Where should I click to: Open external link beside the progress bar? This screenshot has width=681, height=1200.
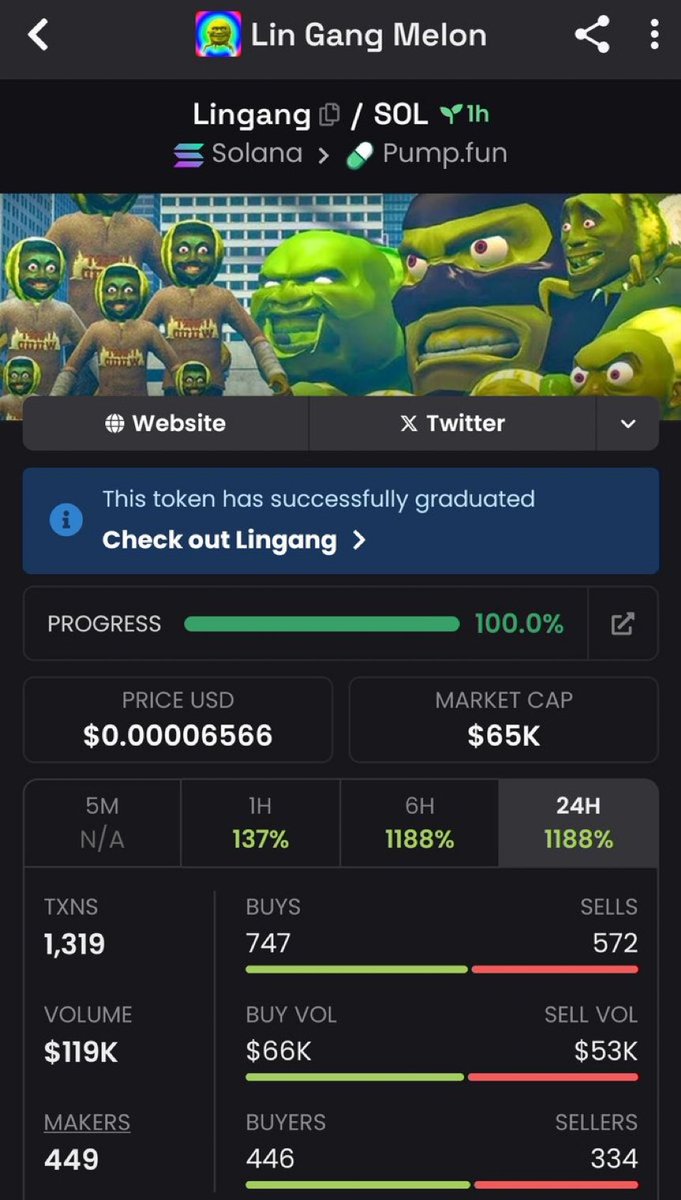(622, 624)
